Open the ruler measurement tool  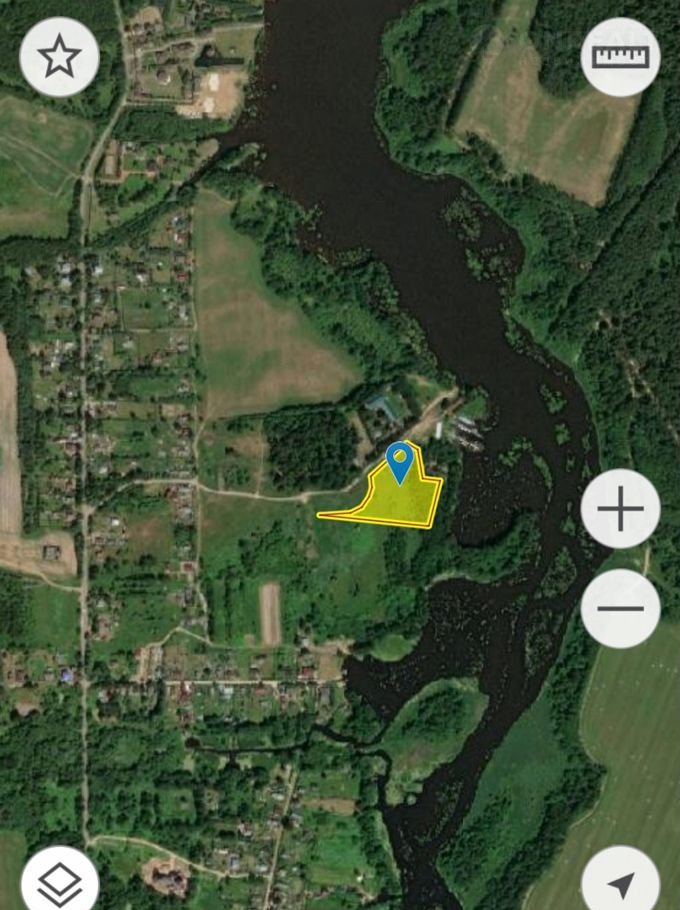(620, 57)
